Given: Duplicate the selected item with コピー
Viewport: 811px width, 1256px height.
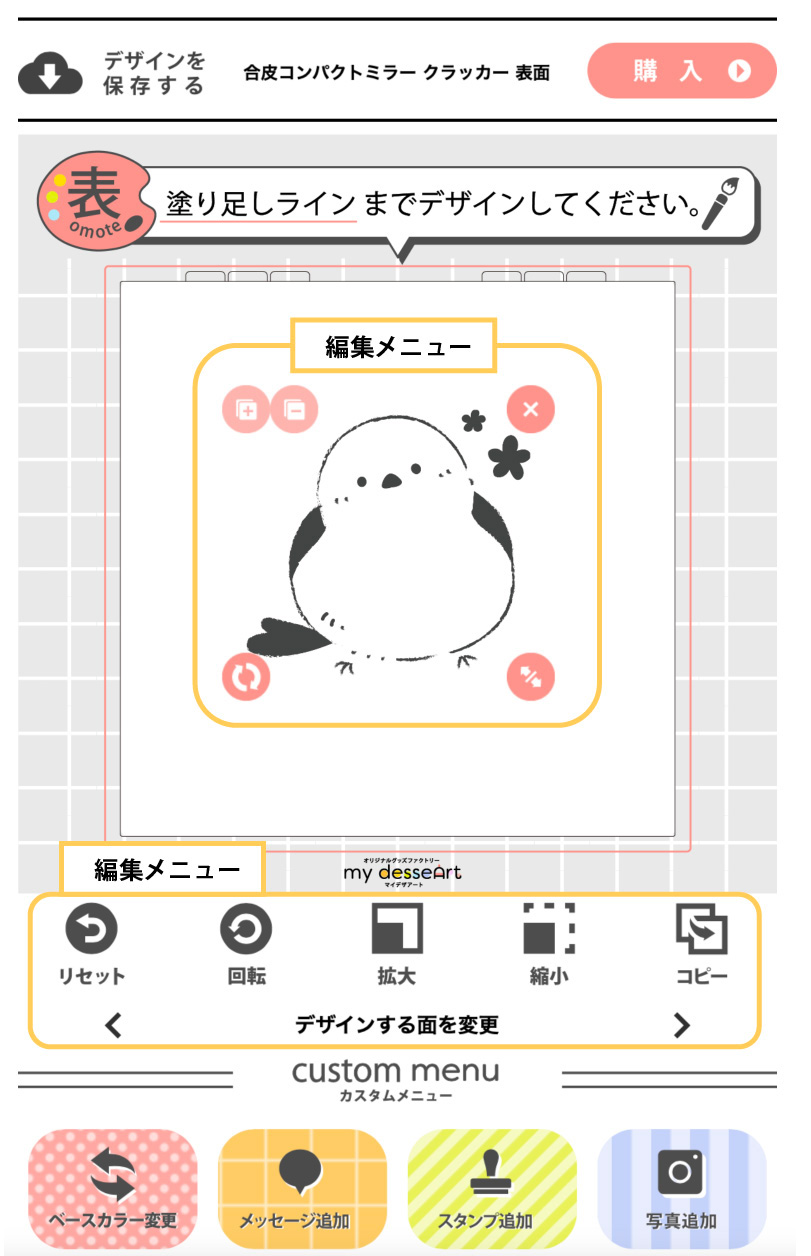Looking at the screenshot, I should point(702,945).
